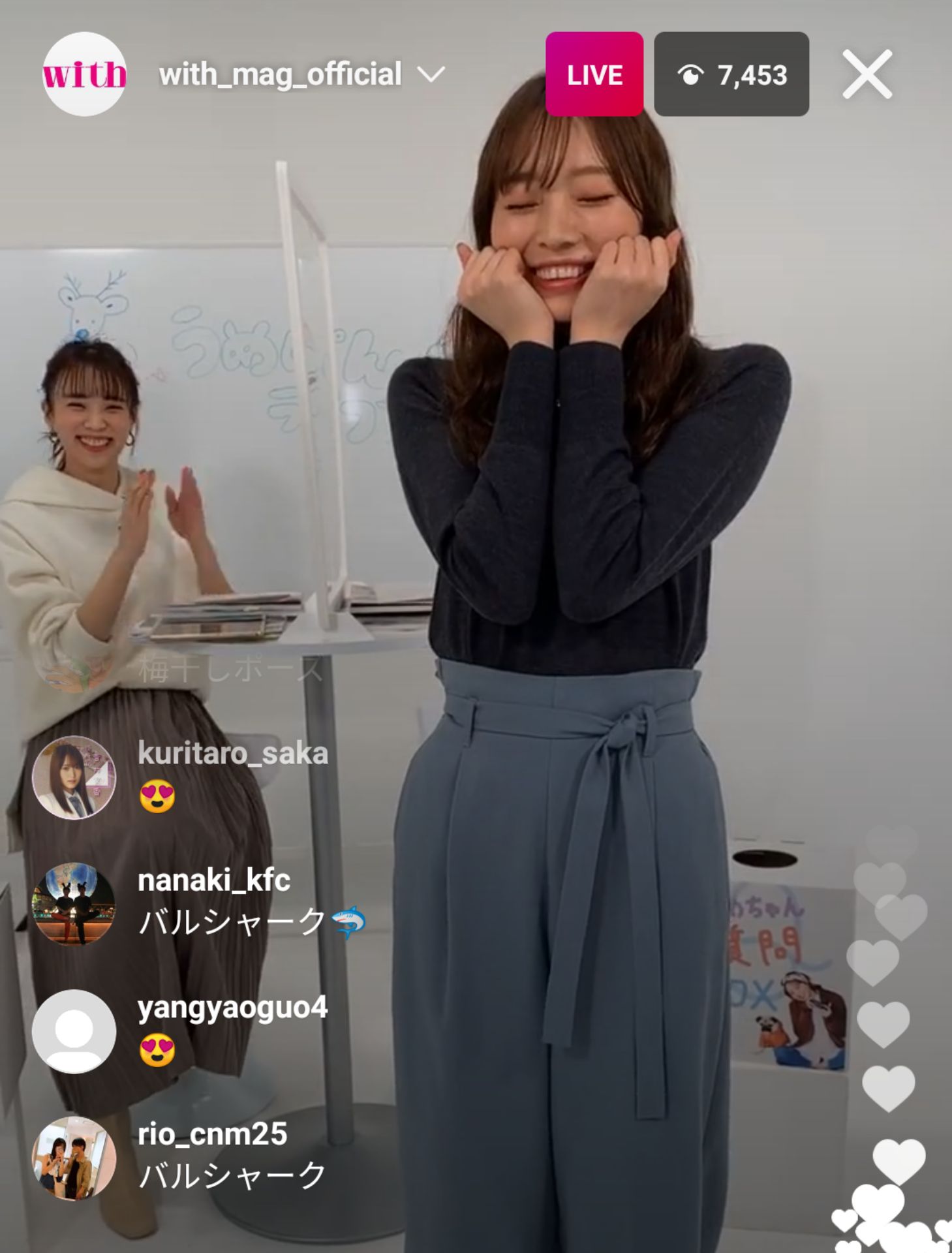952x1253 pixels.
Task: View rio_cnm25's profile from comment
Action: pos(74,1158)
